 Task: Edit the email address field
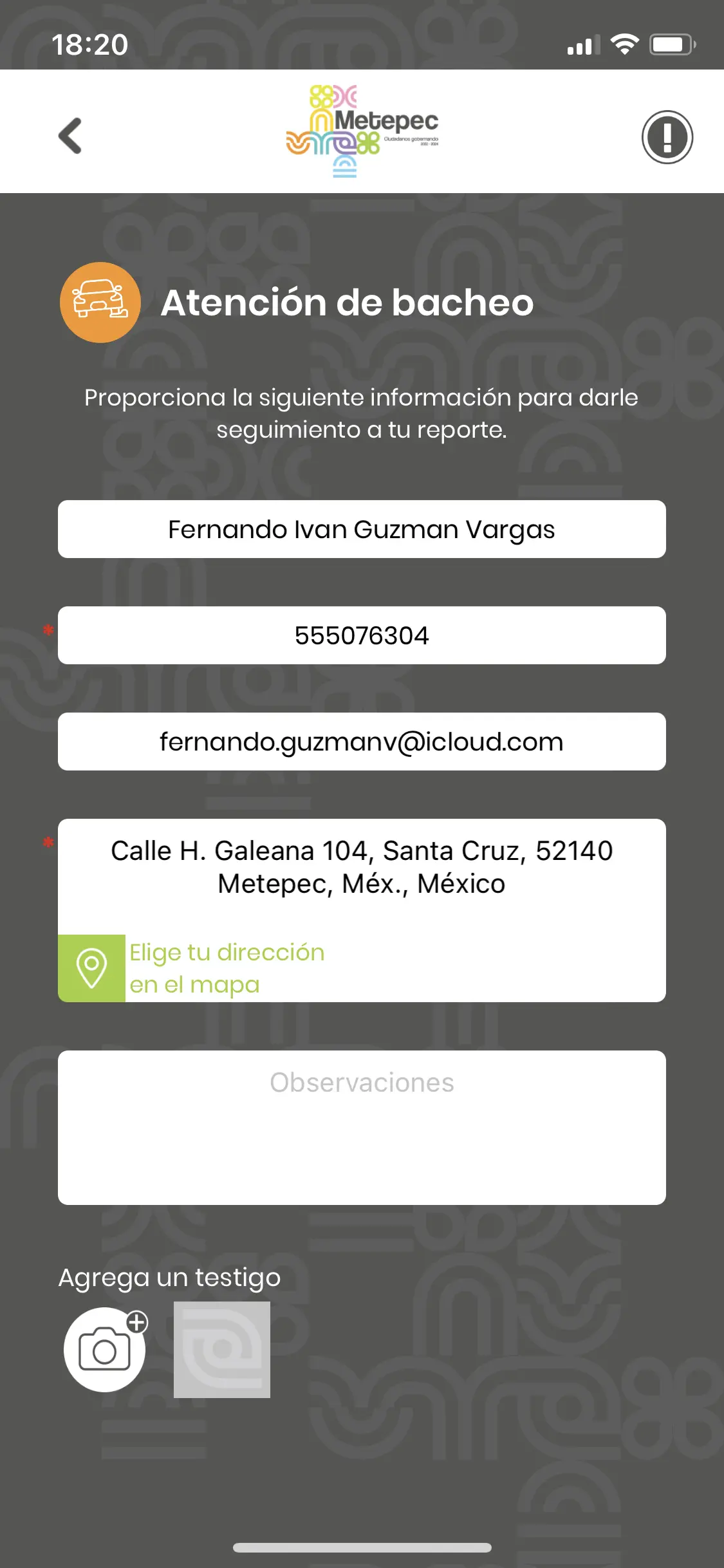[x=362, y=742]
